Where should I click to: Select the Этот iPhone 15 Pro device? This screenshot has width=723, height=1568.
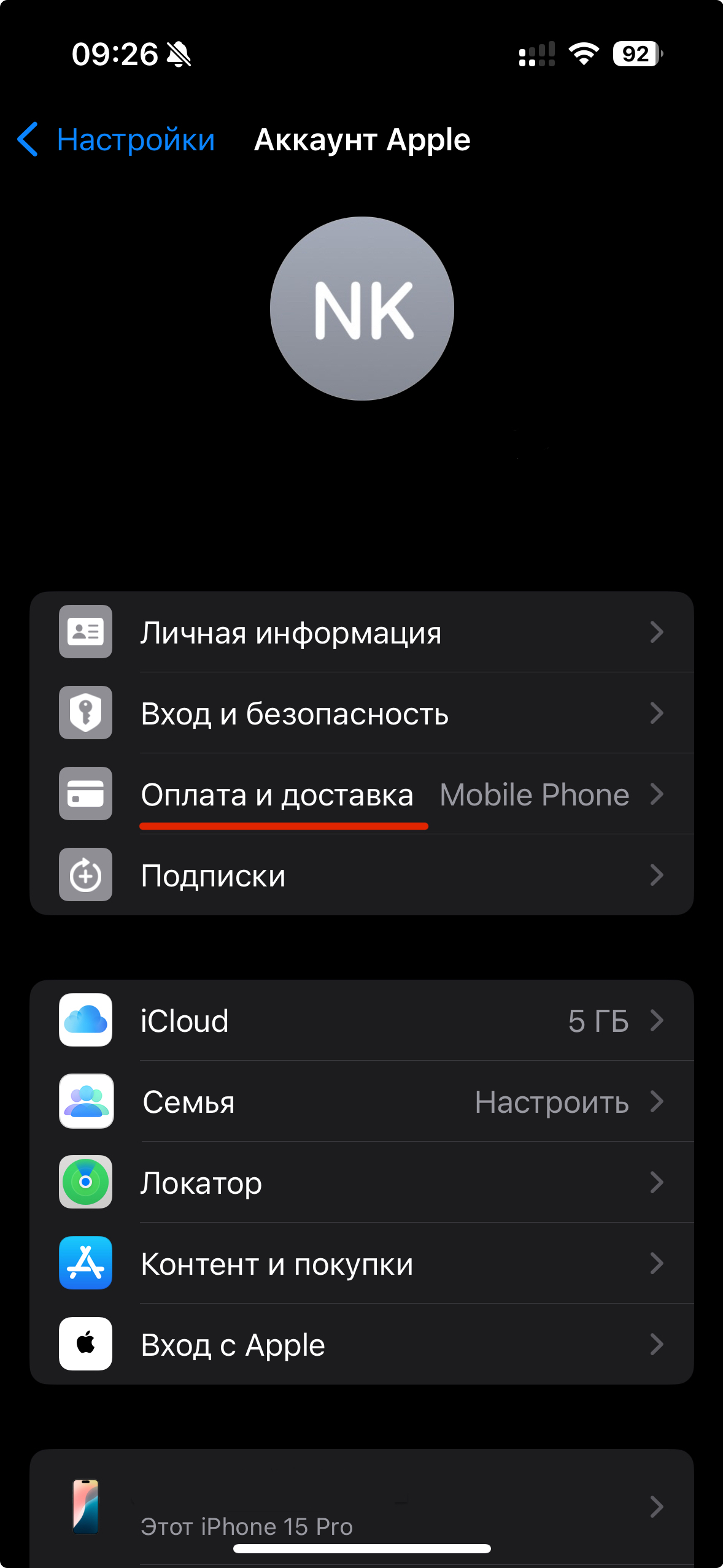click(361, 1508)
